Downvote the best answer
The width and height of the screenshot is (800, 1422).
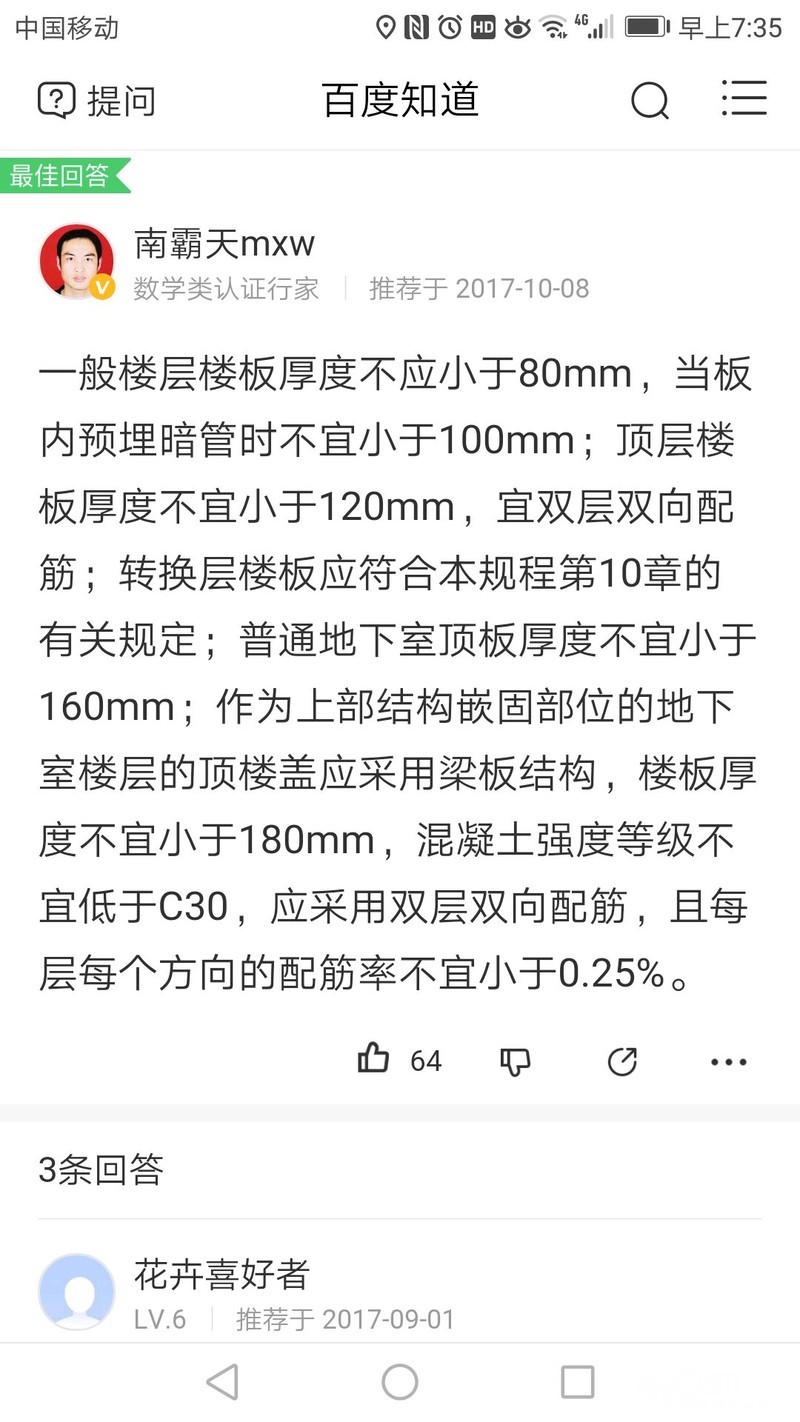click(515, 1061)
